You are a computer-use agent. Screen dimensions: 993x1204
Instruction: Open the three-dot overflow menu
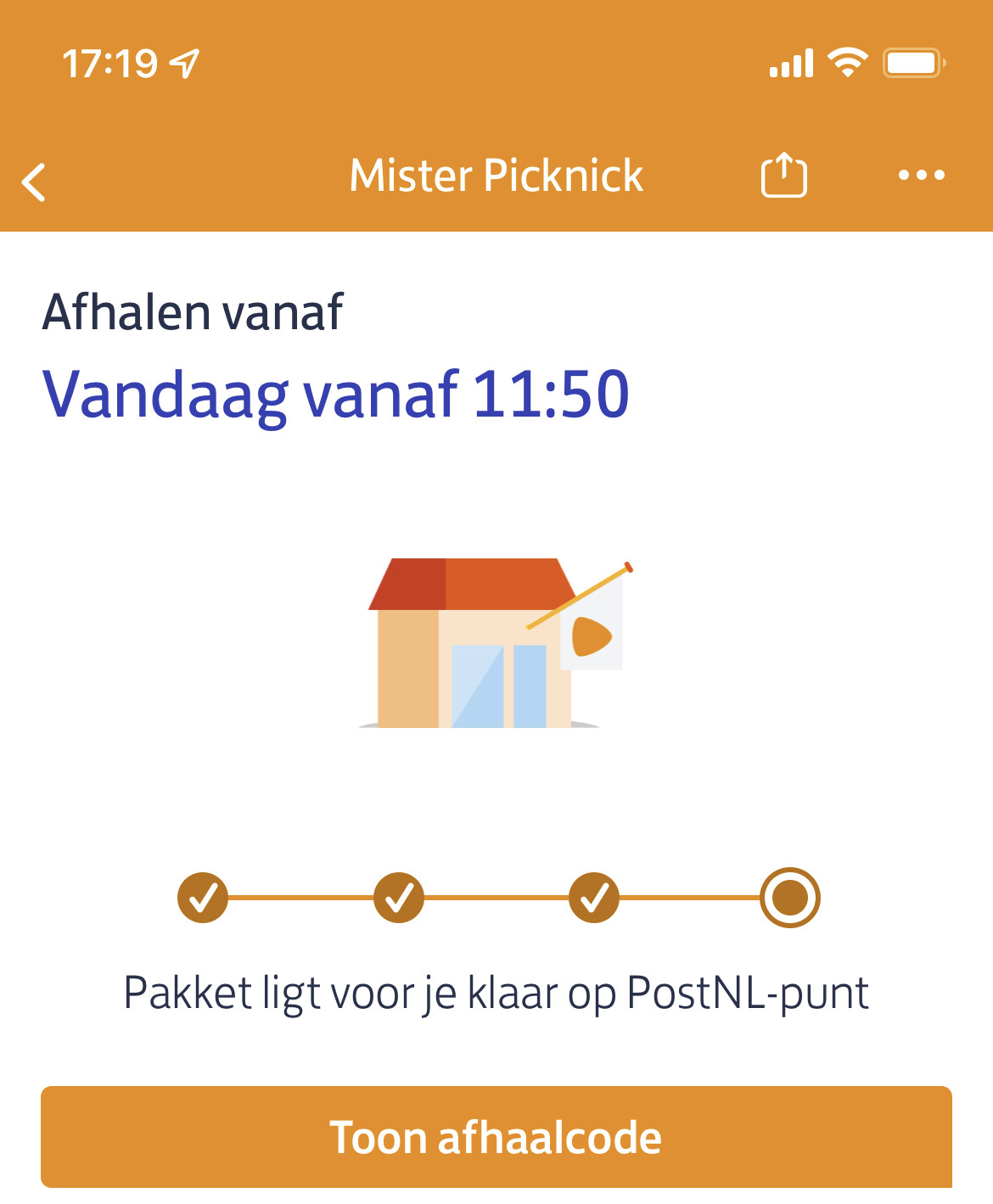click(x=921, y=176)
